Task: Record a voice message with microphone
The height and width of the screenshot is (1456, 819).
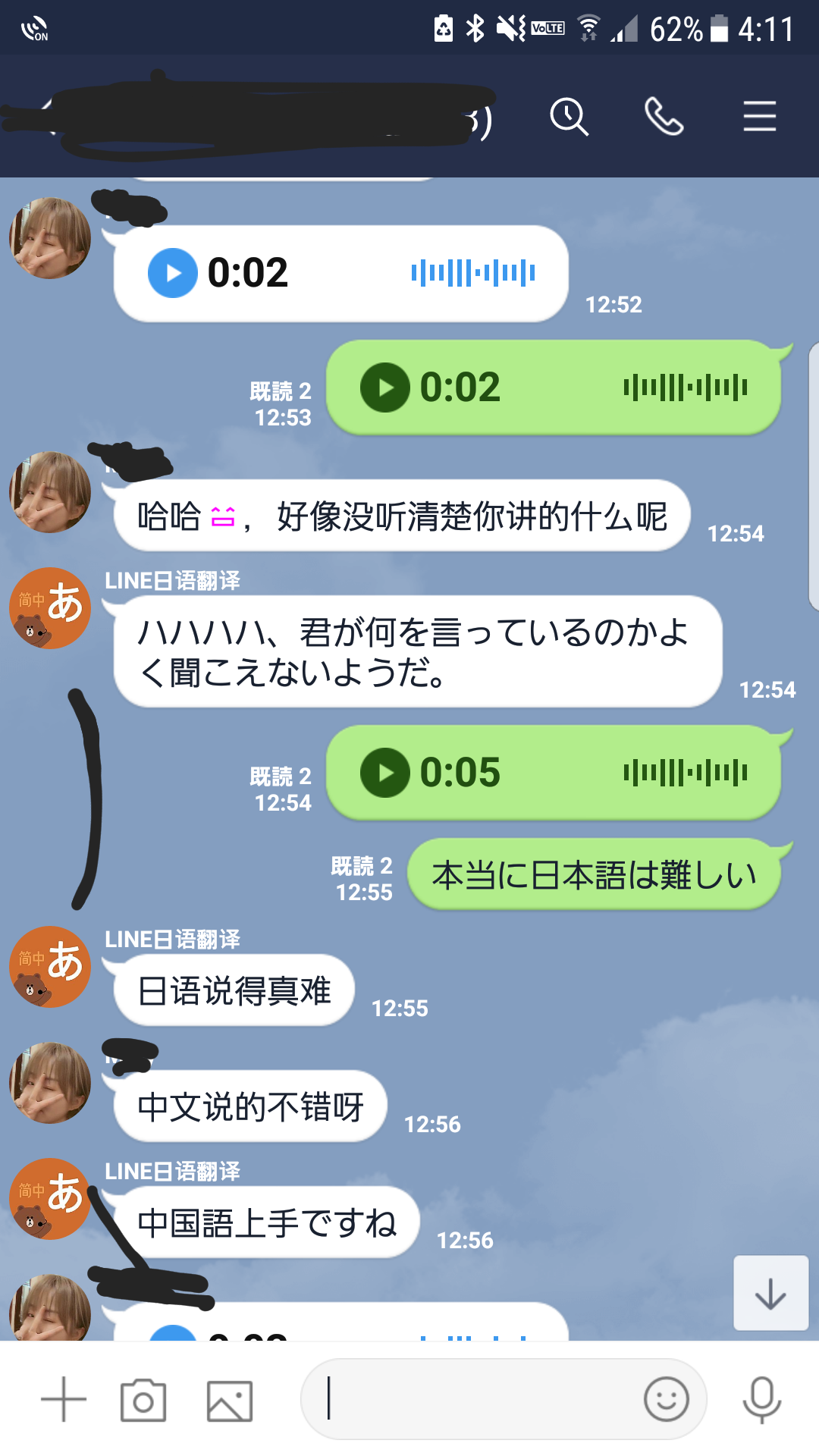Action: (762, 1399)
